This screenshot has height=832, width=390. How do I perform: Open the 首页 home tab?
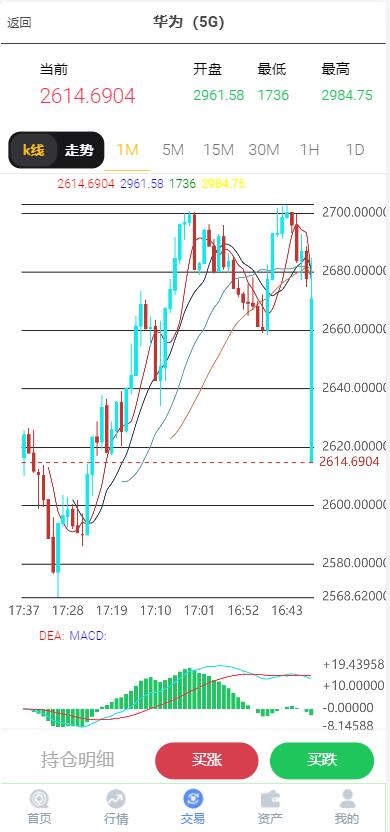pyautogui.click(x=39, y=807)
